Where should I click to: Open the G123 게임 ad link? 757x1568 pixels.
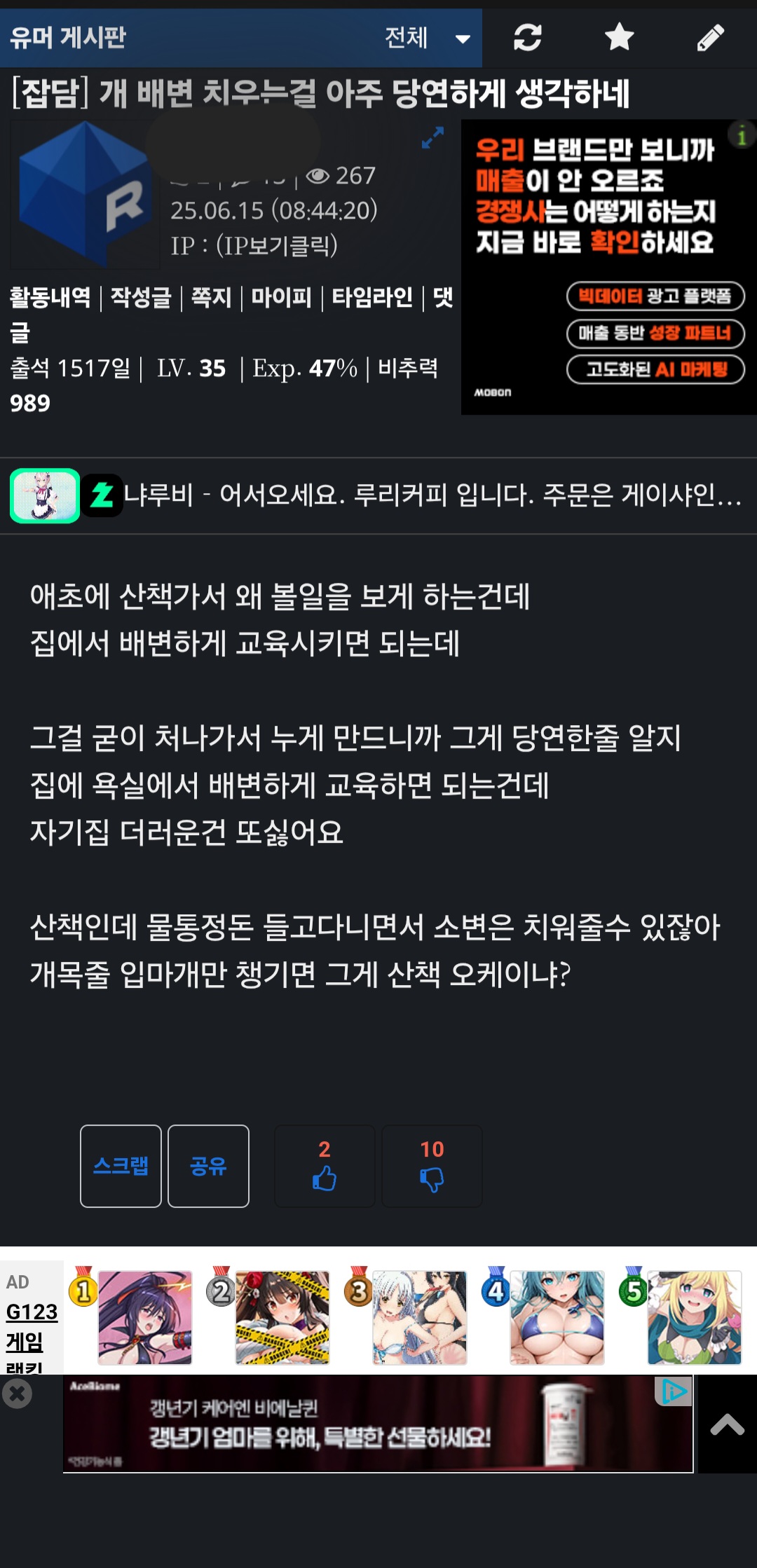point(32,1326)
